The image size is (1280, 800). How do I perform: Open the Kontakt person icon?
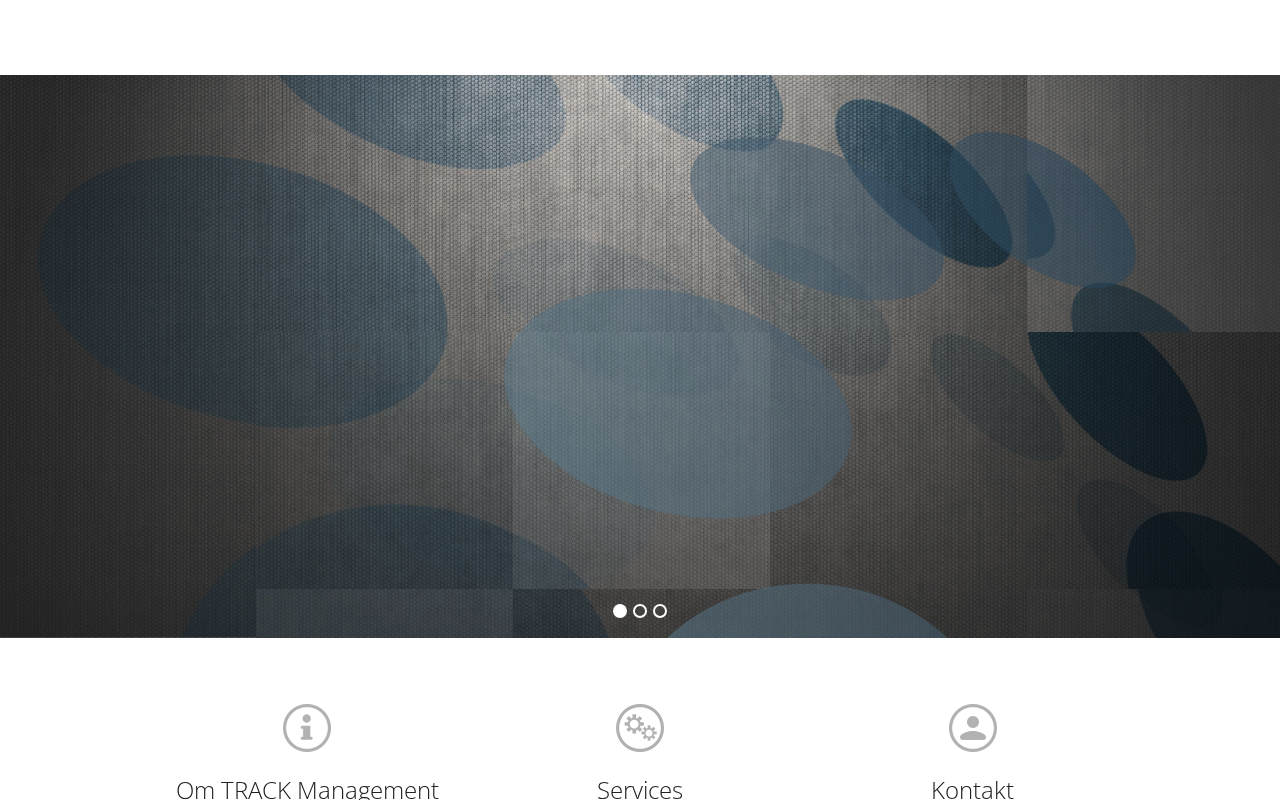click(973, 728)
